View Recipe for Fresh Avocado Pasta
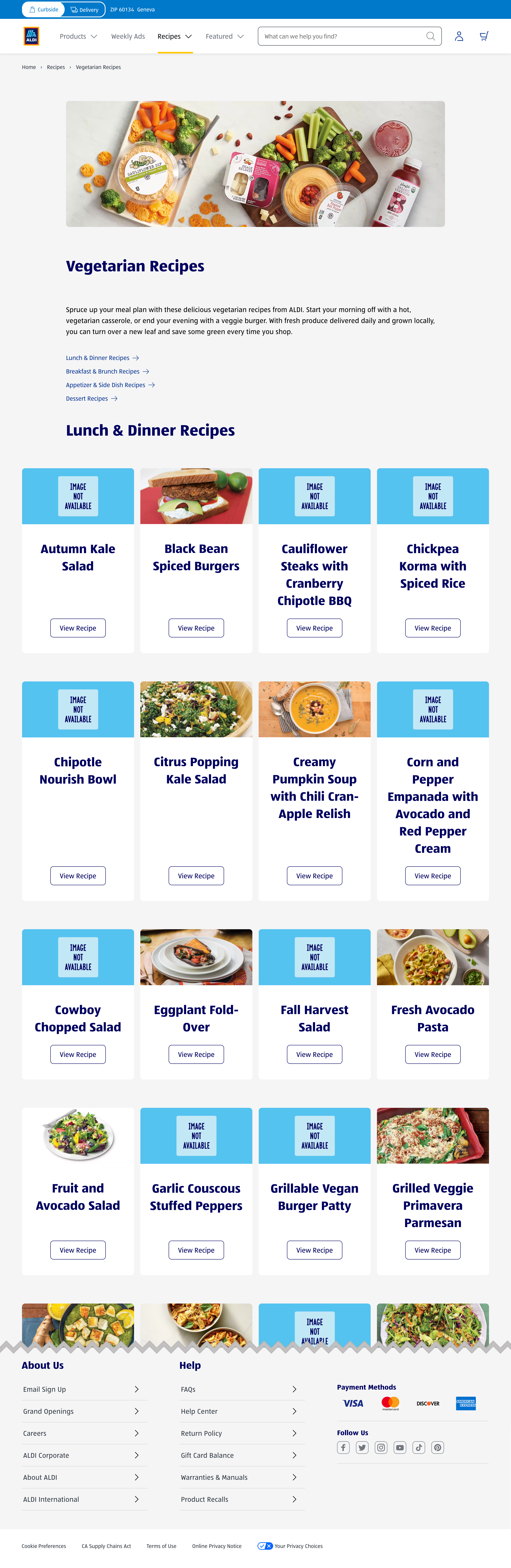Image resolution: width=511 pixels, height=1568 pixels. tap(432, 1054)
